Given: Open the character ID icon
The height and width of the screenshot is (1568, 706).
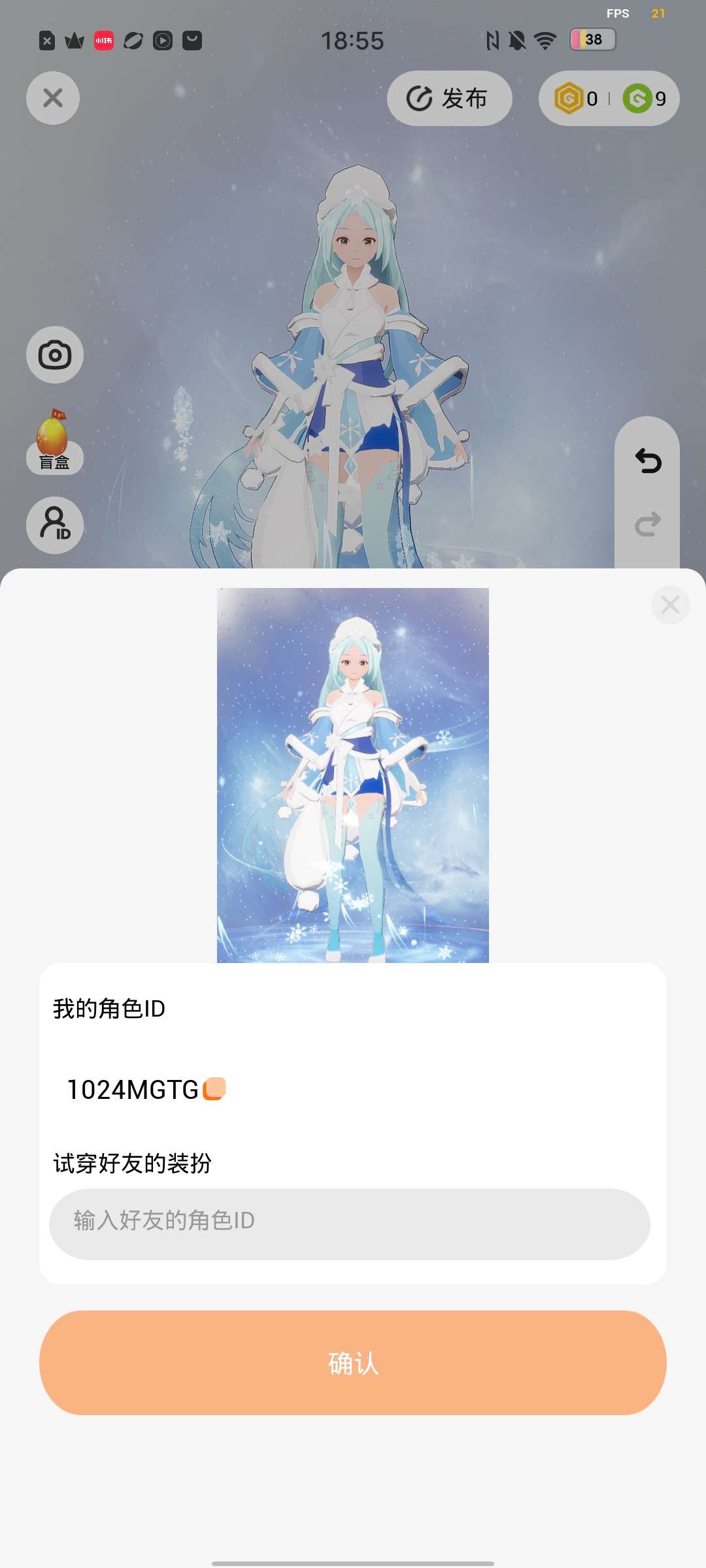Looking at the screenshot, I should 55,525.
